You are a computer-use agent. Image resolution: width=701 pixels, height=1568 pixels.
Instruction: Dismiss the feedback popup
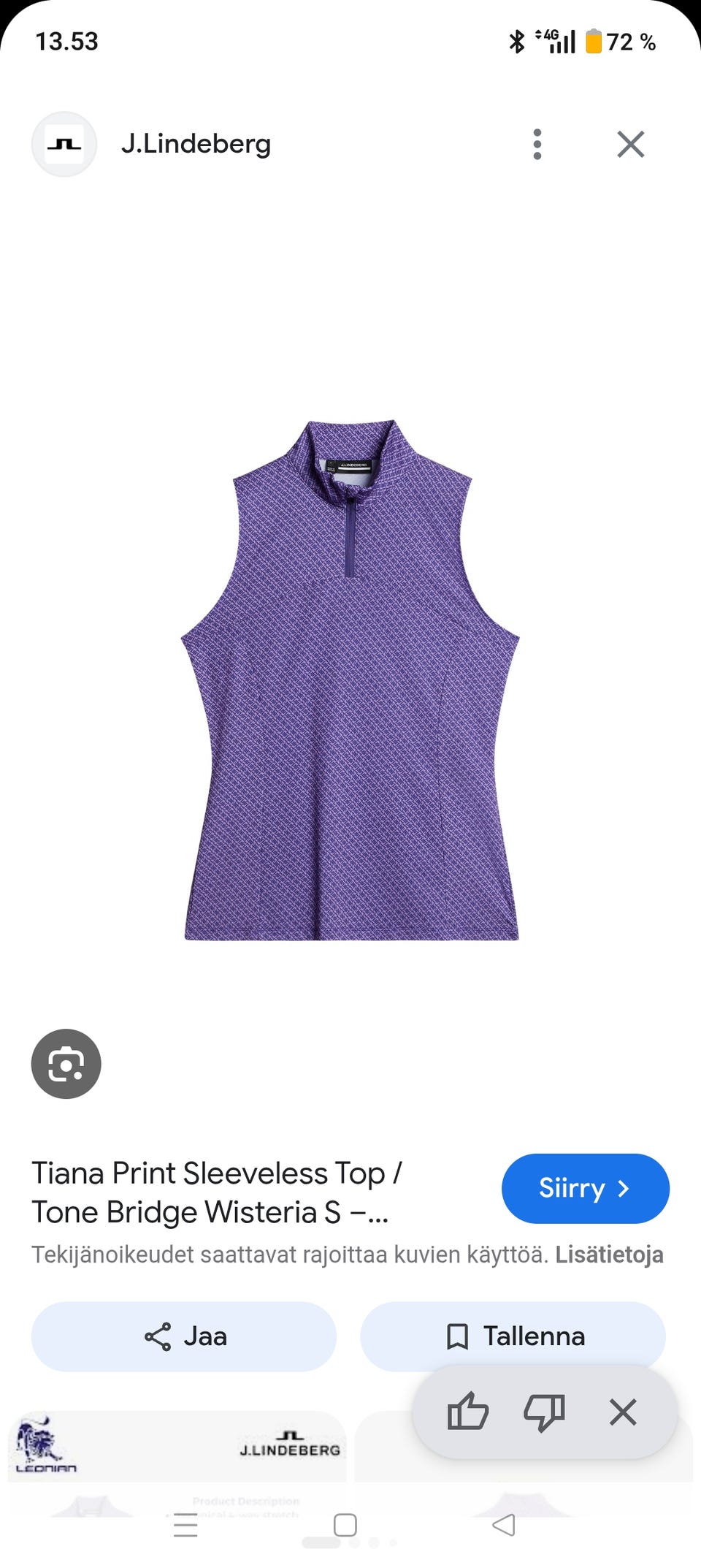[623, 1412]
